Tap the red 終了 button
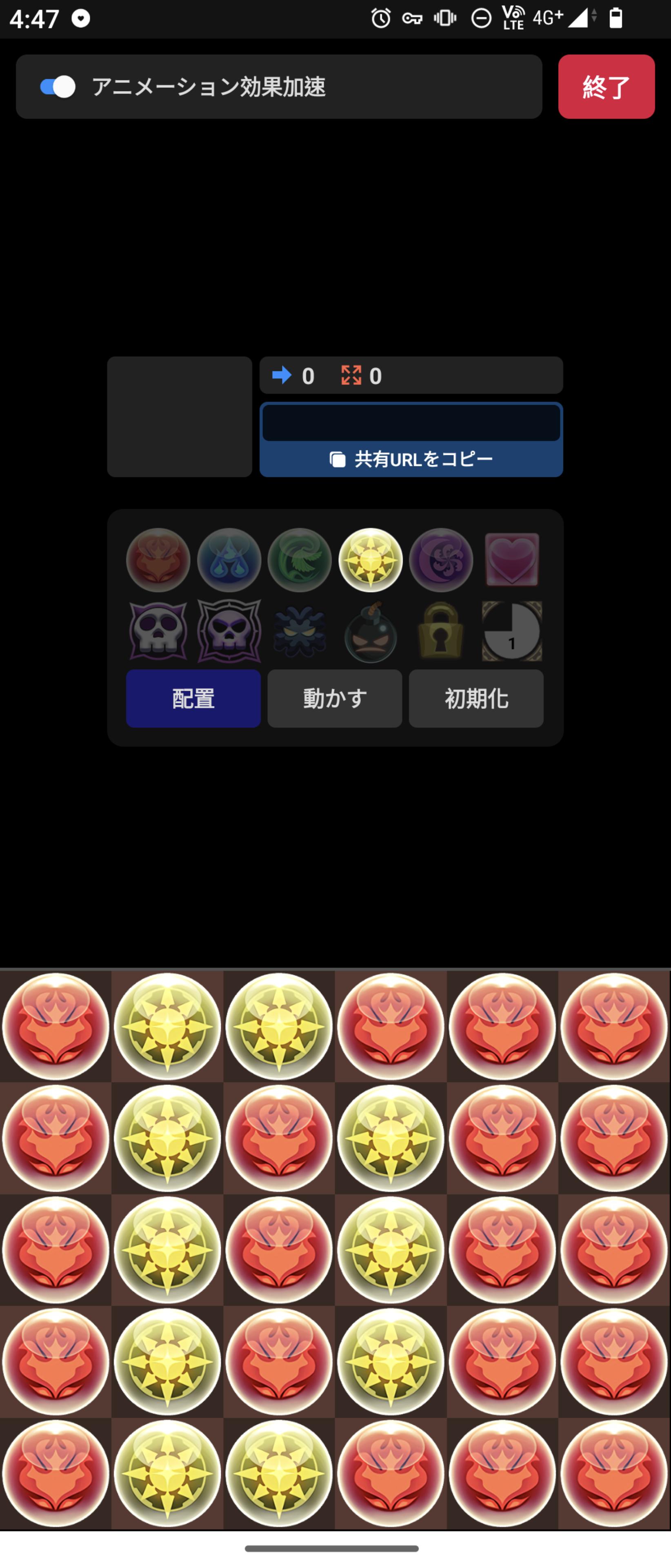 click(x=606, y=87)
